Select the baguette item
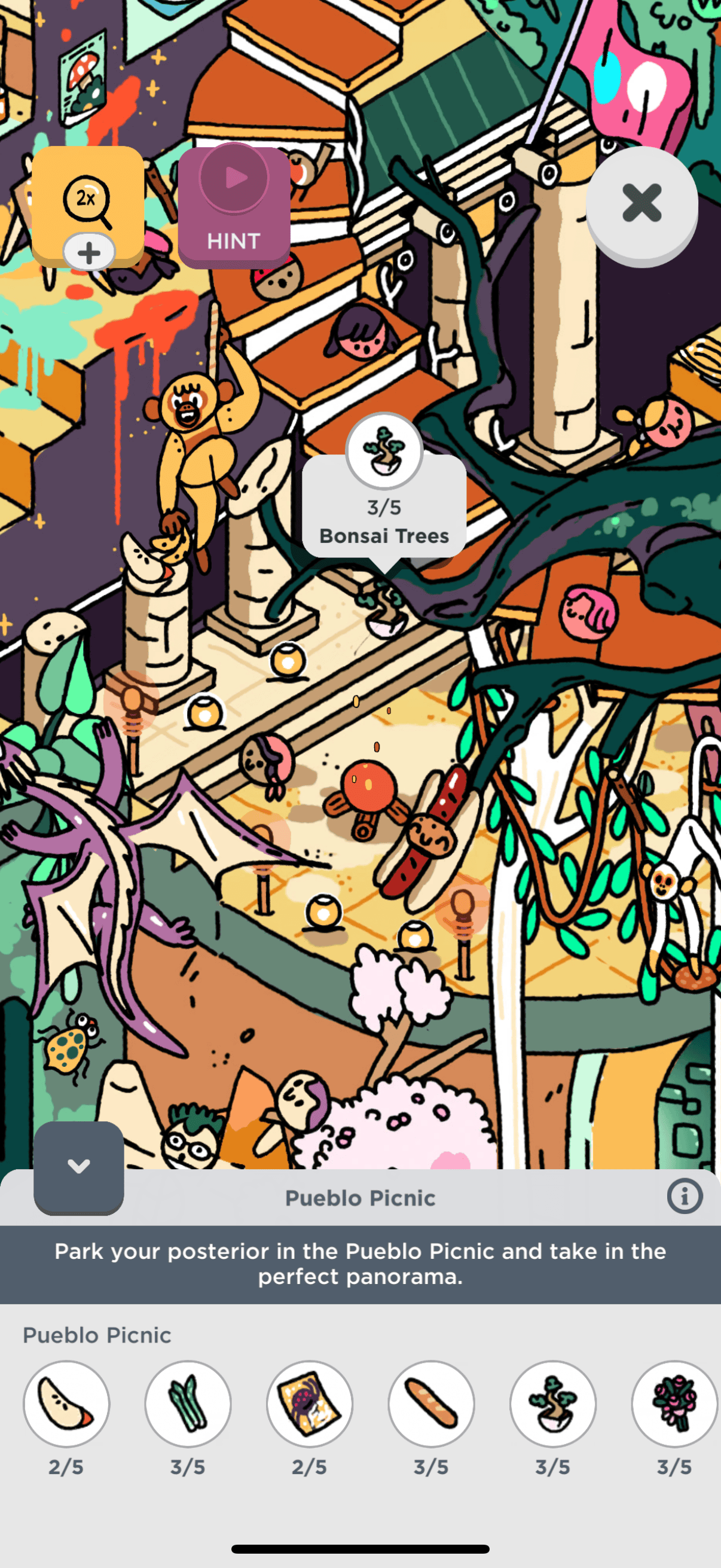This screenshot has width=721, height=1568. (432, 1404)
